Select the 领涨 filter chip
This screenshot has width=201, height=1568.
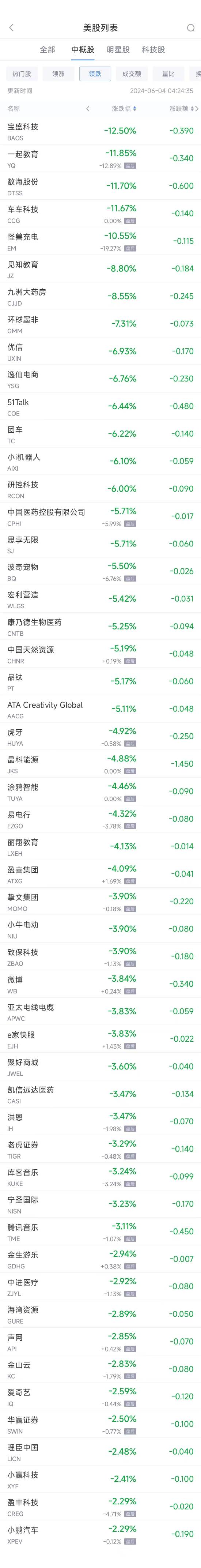(58, 74)
